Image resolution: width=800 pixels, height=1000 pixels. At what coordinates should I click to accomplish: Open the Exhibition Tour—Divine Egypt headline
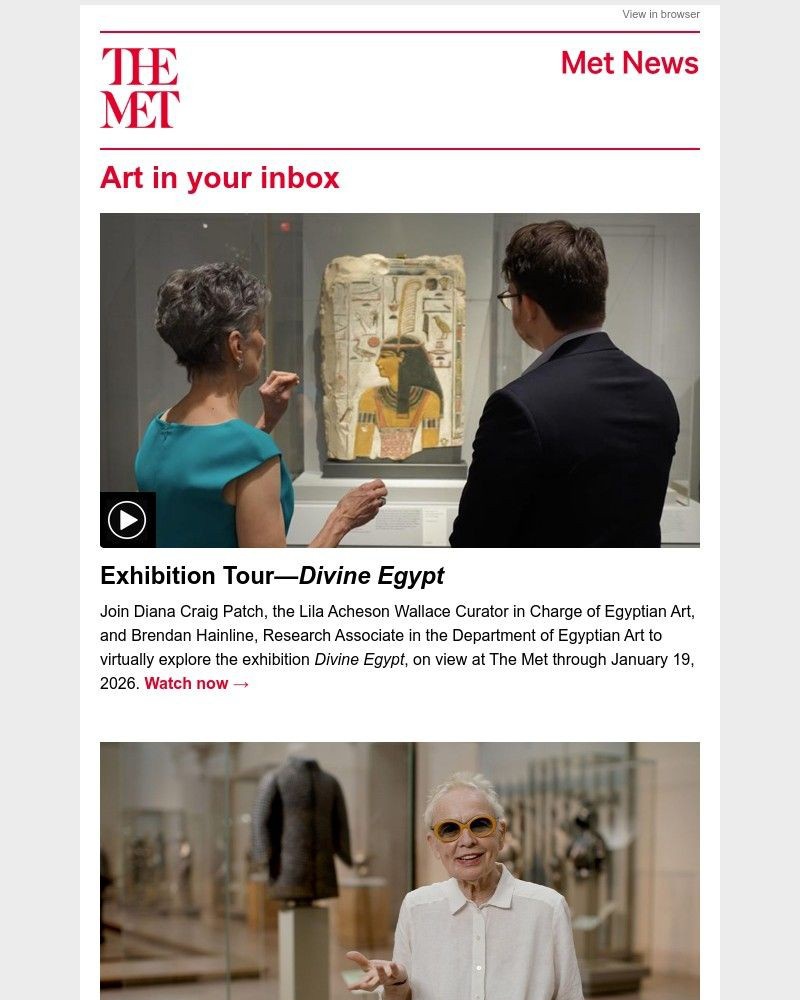(272, 576)
